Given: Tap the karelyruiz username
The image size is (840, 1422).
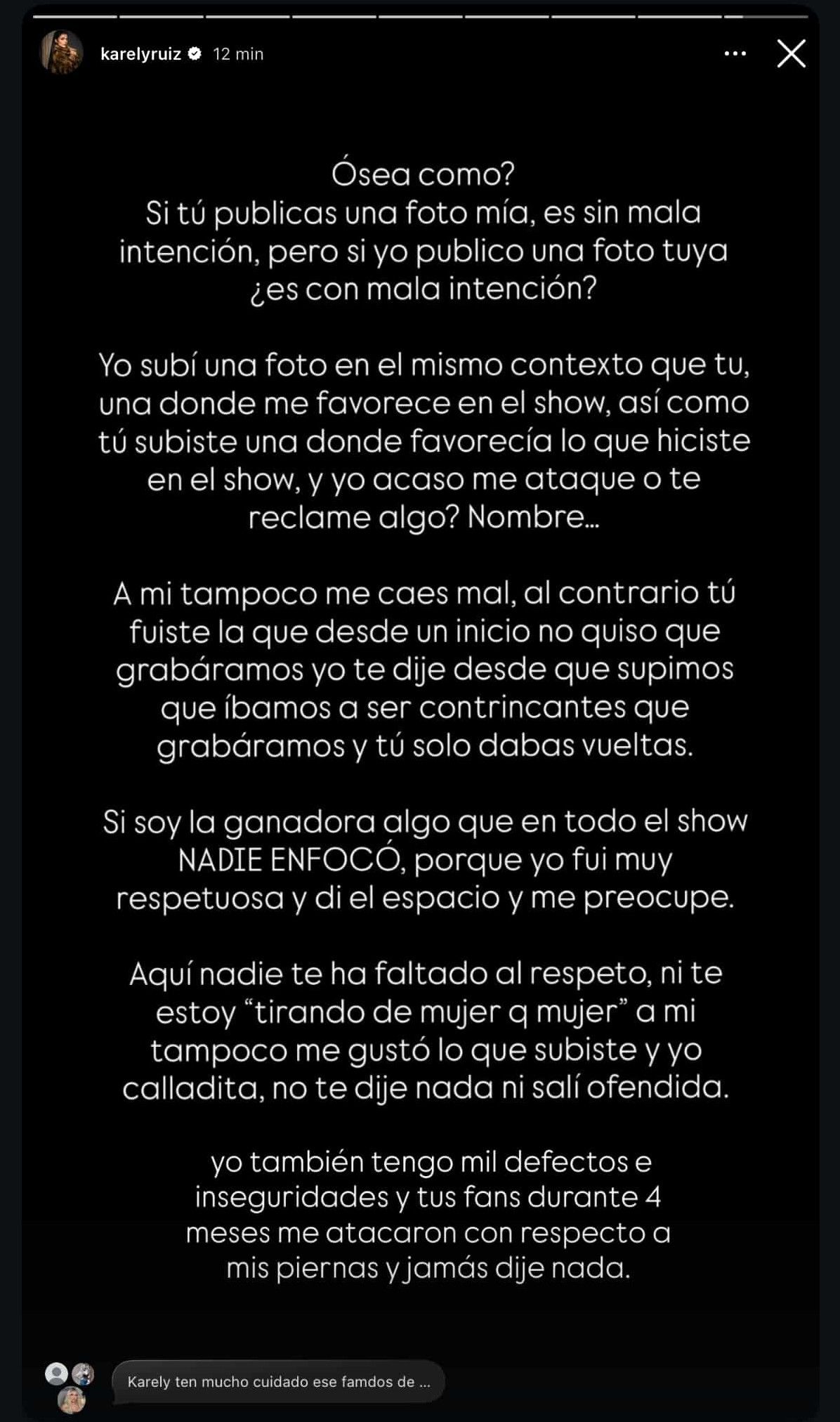Looking at the screenshot, I should (x=140, y=54).
